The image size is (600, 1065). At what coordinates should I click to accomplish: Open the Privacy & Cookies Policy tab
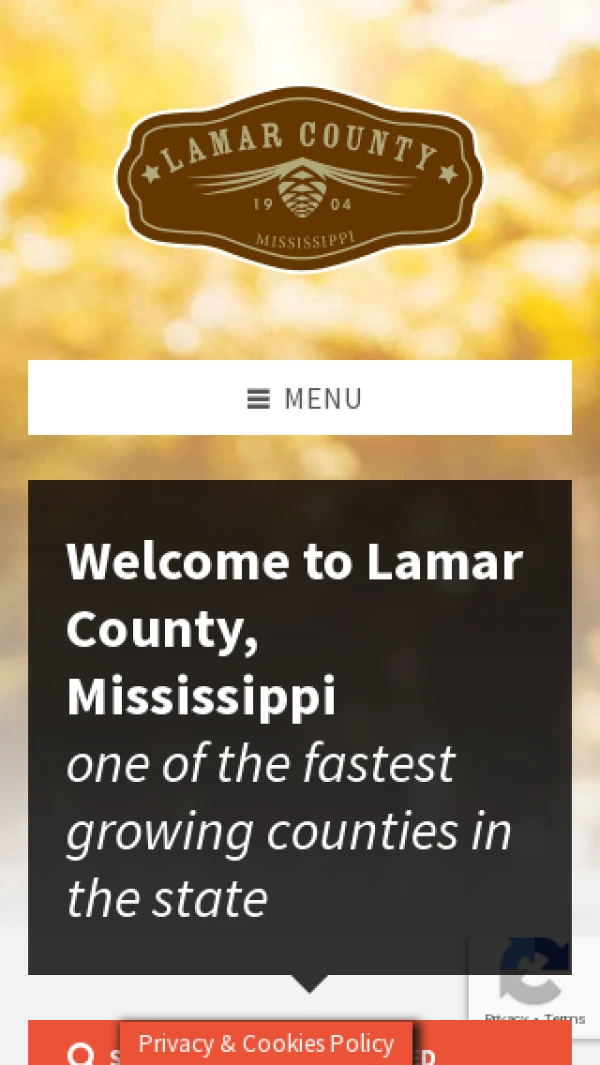[x=266, y=1044]
